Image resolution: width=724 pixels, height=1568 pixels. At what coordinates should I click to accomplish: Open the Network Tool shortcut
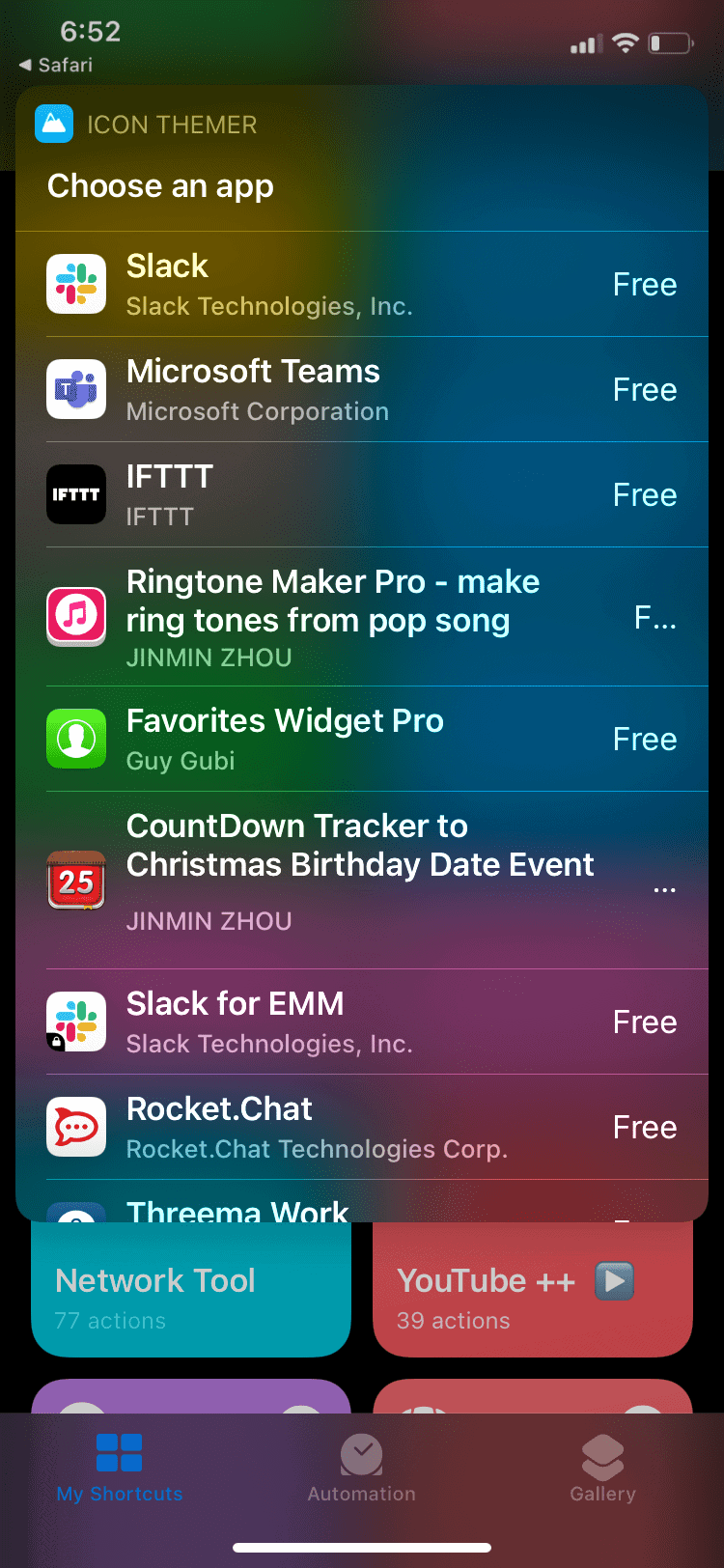point(190,1294)
